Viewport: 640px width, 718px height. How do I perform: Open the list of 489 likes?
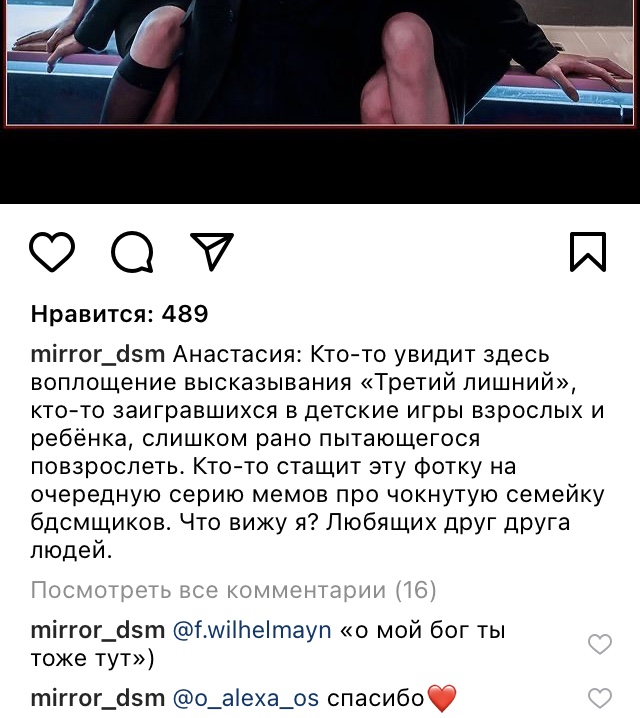tap(119, 314)
